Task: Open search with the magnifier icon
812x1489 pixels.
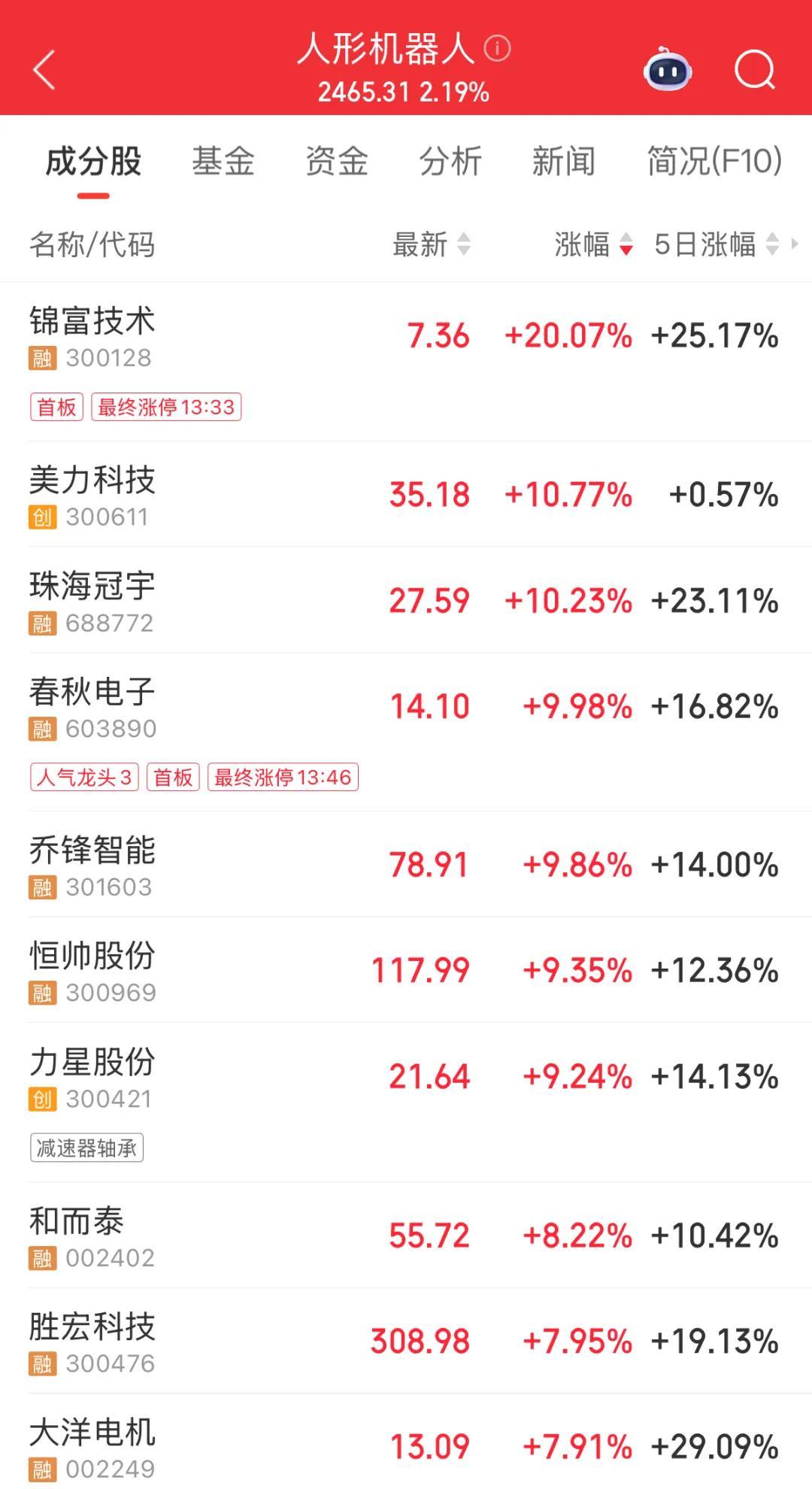Action: 754,70
